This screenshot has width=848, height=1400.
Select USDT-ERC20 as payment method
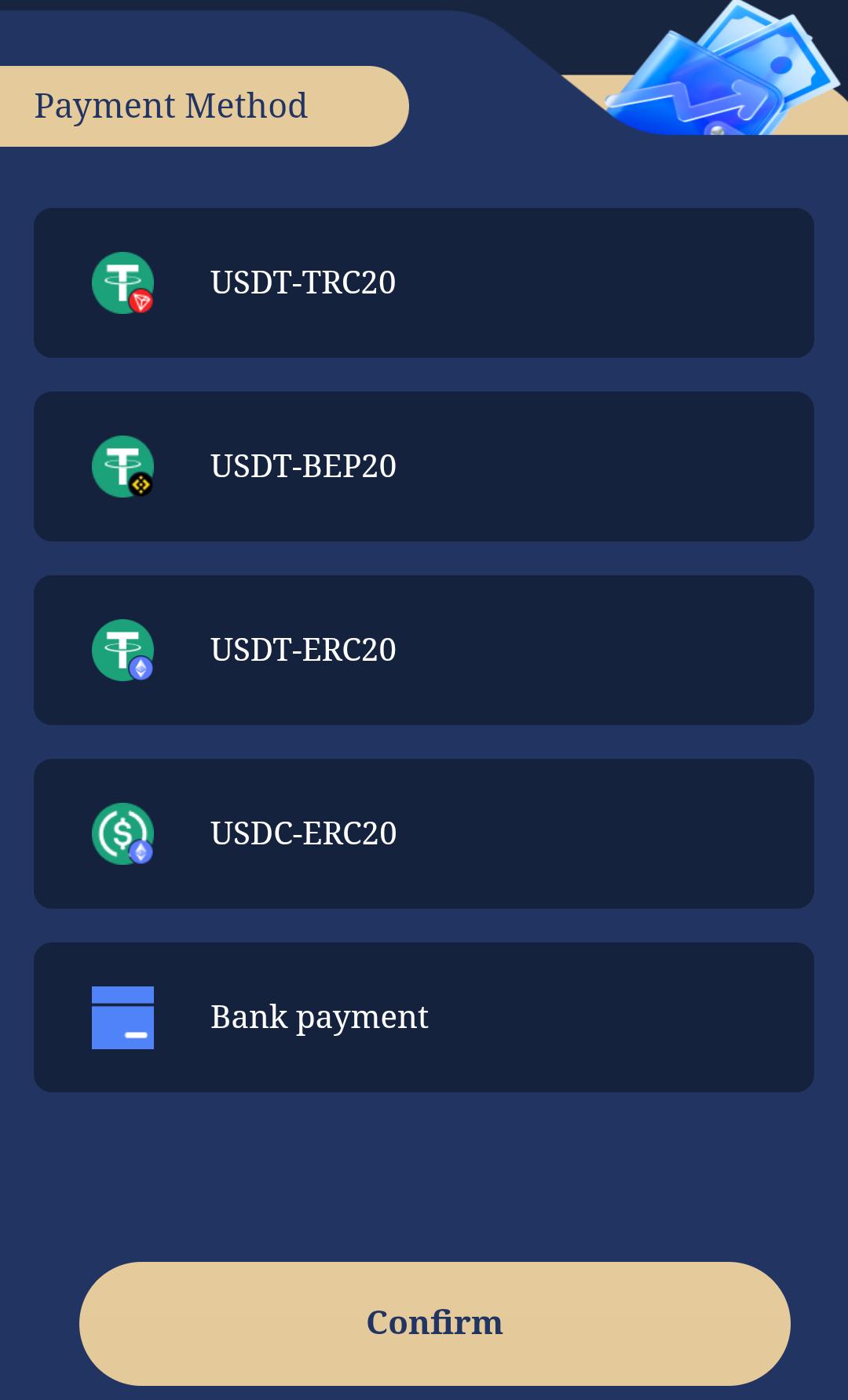pos(424,651)
